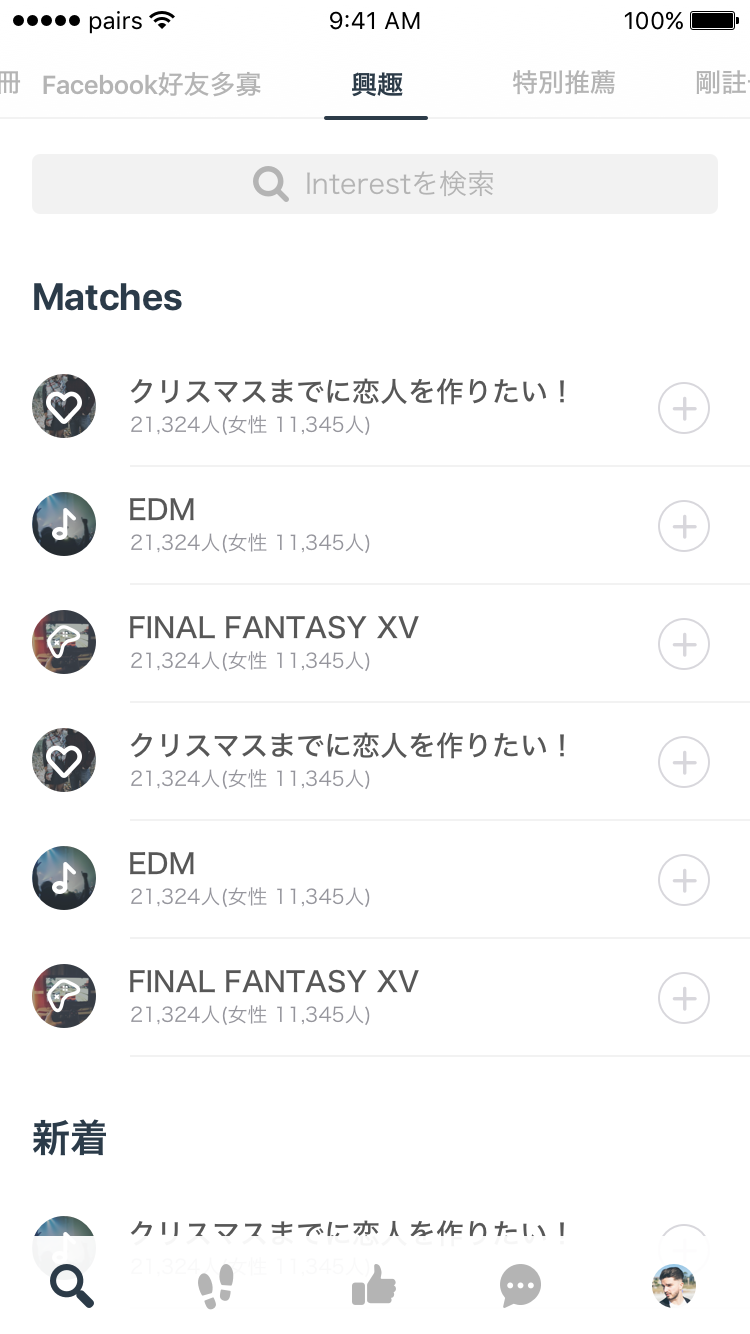Open the second EDM row under Matches
The width and height of the screenshot is (750, 1334).
point(350,879)
